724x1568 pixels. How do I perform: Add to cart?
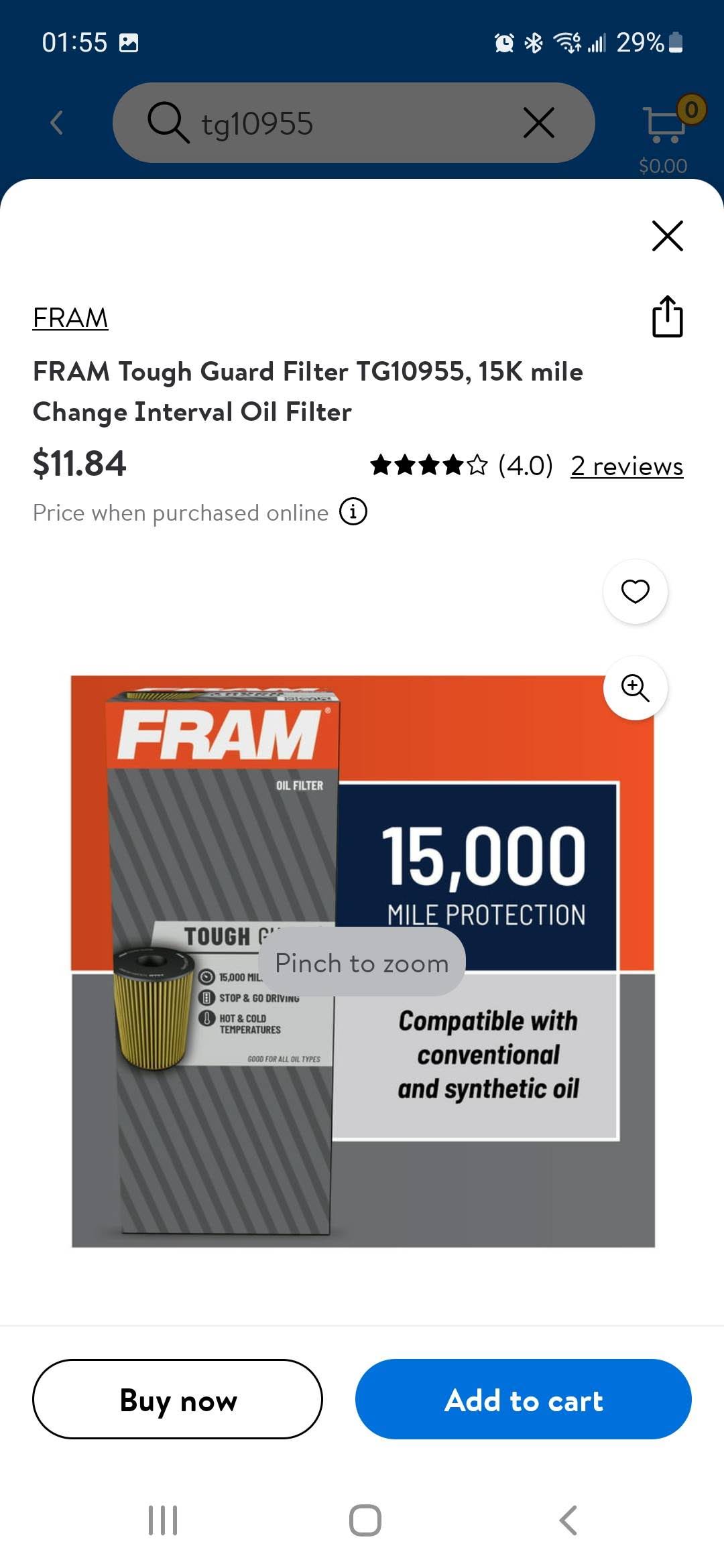pyautogui.click(x=524, y=1399)
